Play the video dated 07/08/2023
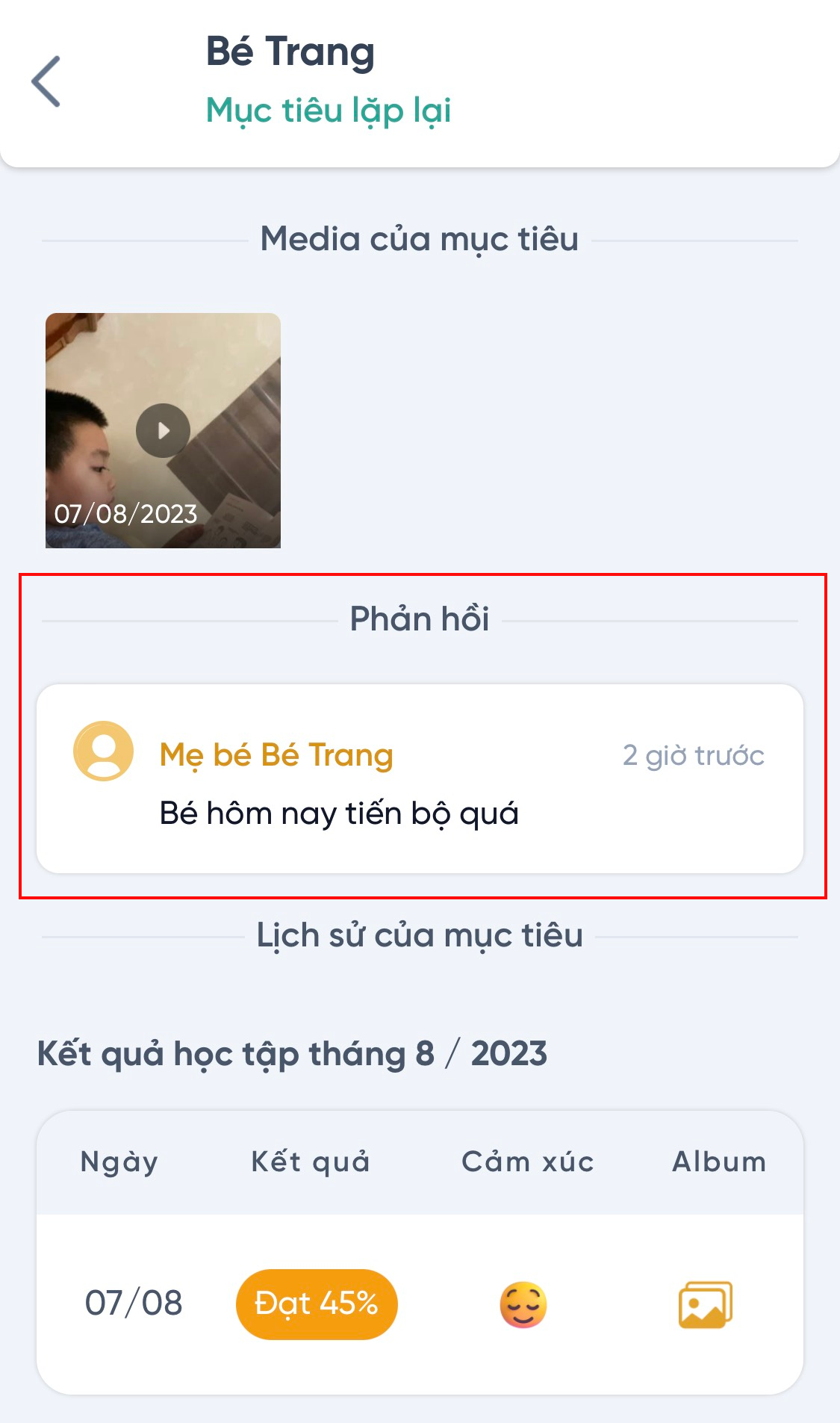 (x=163, y=431)
